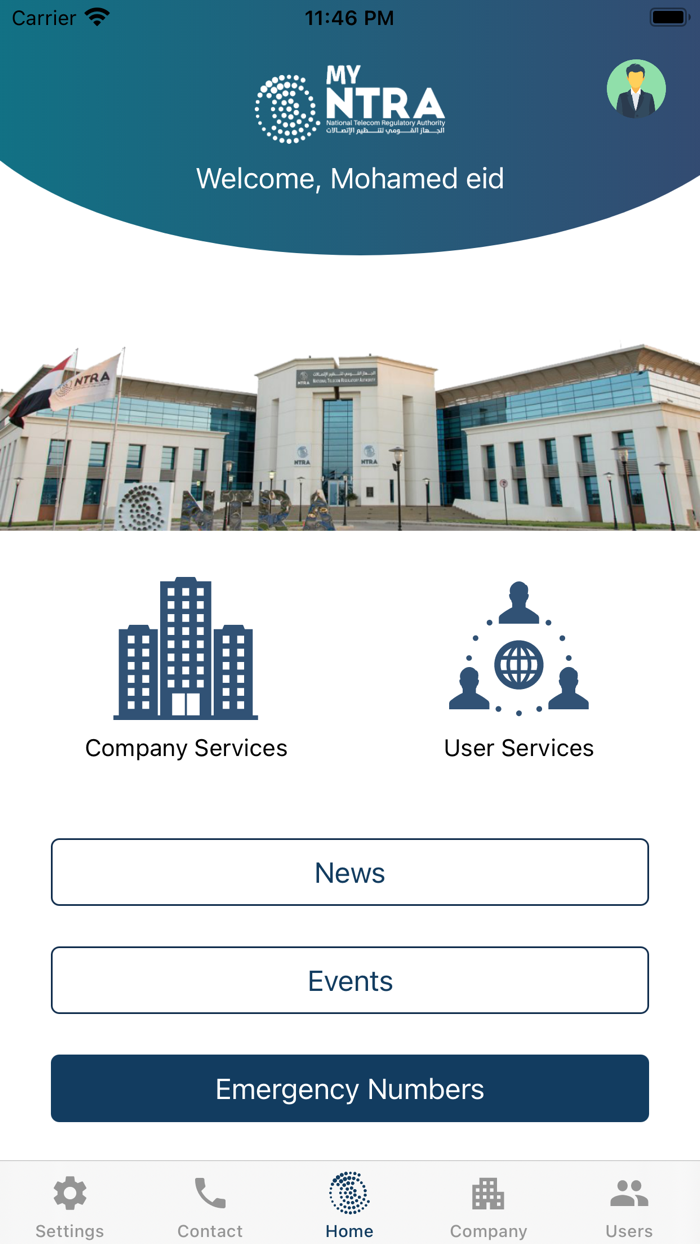Open Company Services
700x1244 pixels.
click(186, 667)
